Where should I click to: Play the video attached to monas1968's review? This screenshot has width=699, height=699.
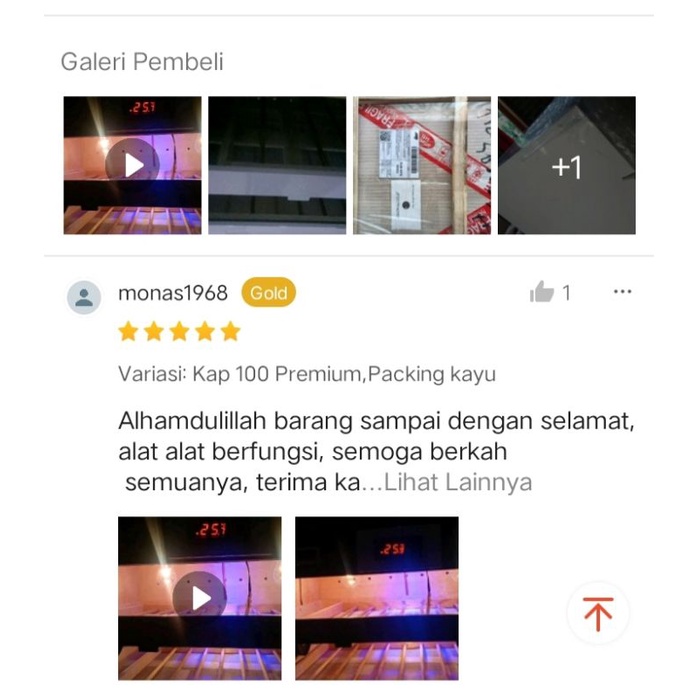(200, 597)
